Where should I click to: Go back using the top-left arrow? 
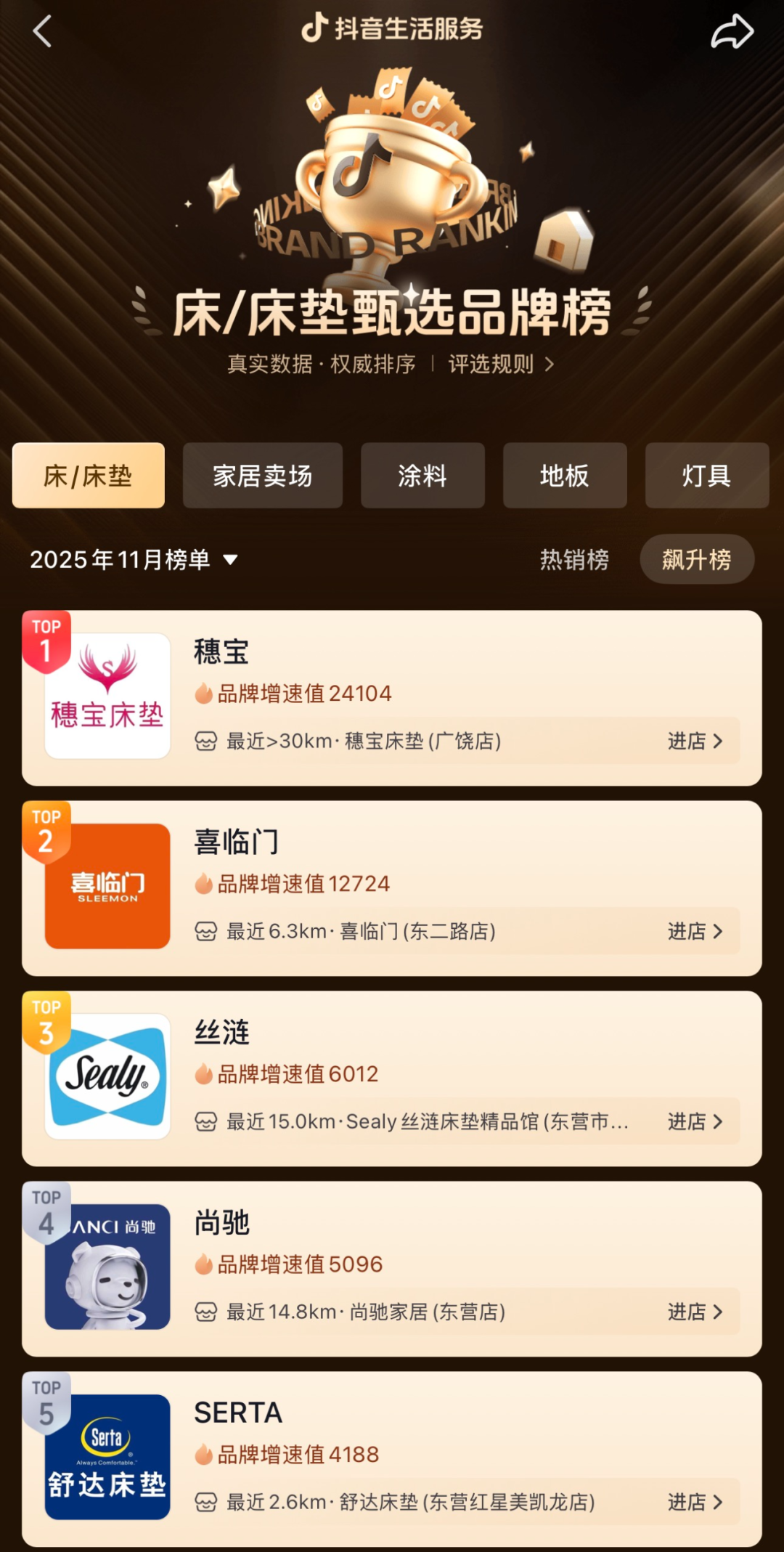click(42, 32)
